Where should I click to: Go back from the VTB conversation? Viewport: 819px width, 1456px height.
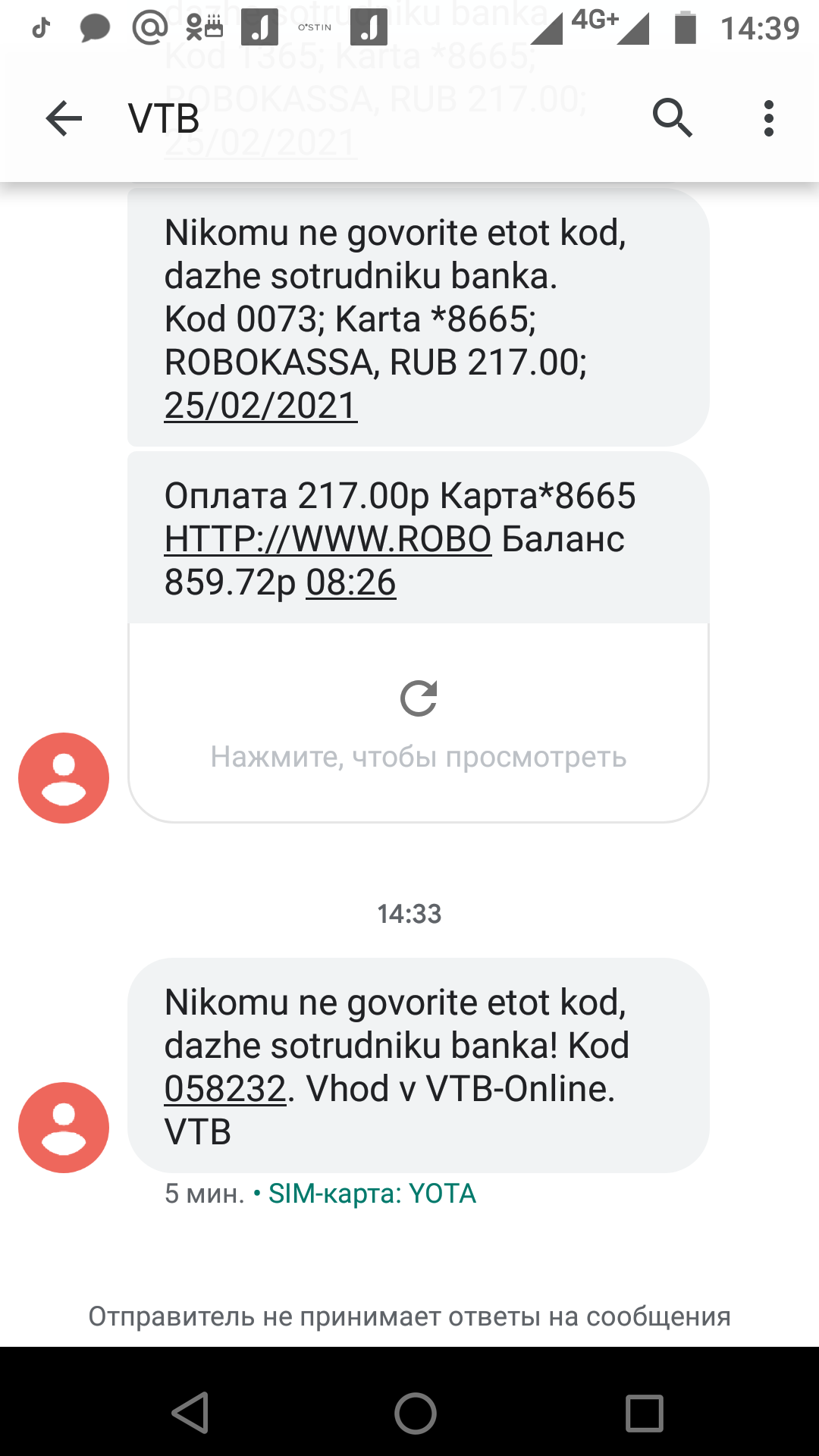point(64,118)
